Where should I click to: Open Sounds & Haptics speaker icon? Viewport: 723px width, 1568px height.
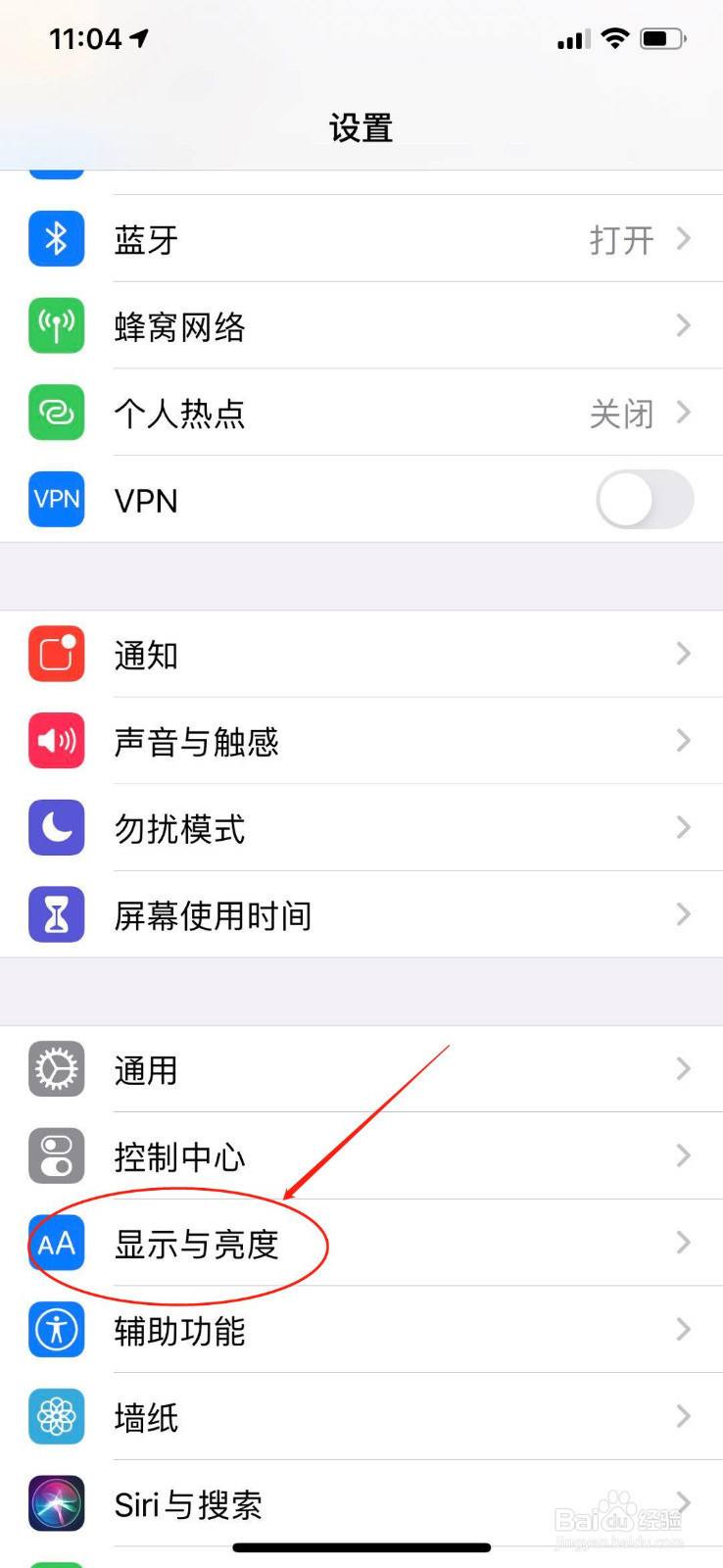(56, 741)
